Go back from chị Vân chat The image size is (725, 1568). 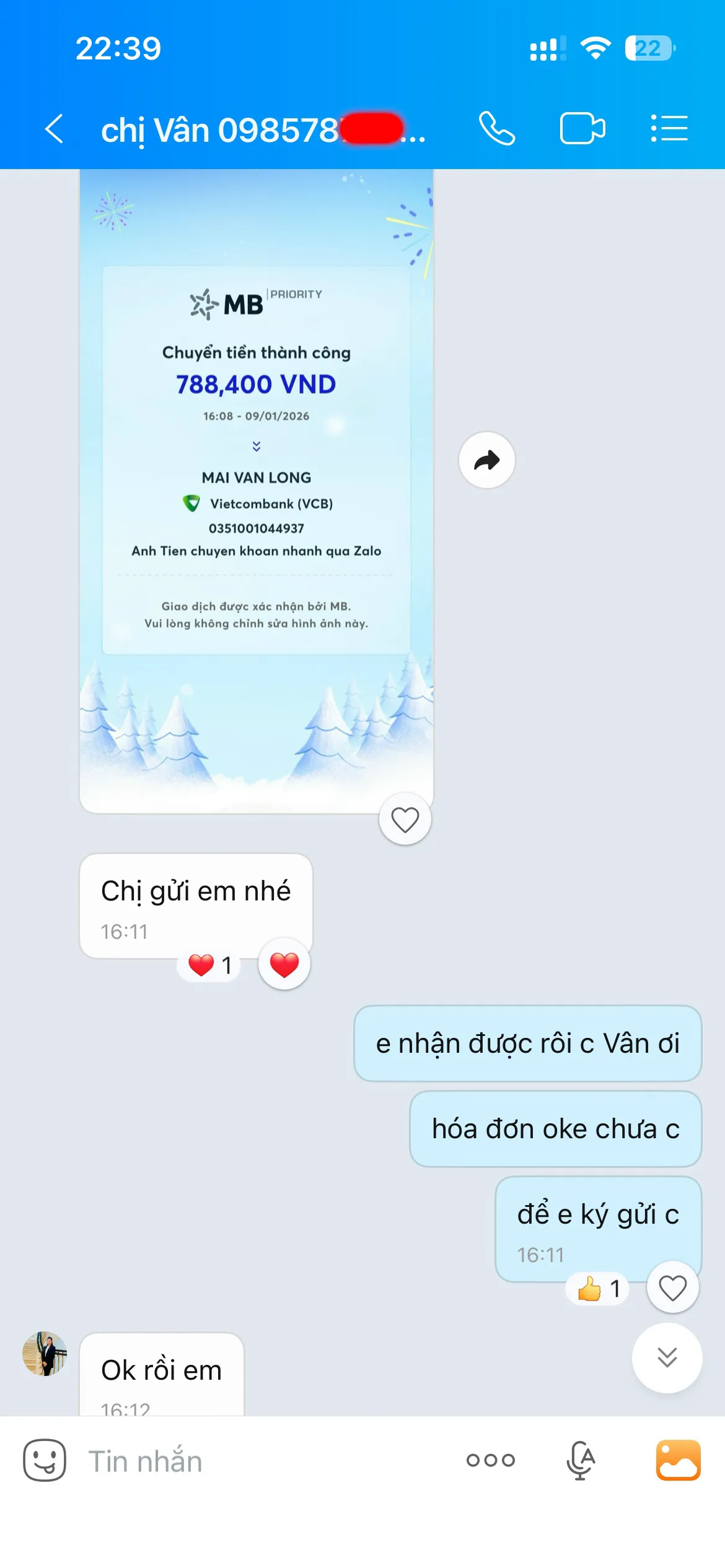pos(55,129)
